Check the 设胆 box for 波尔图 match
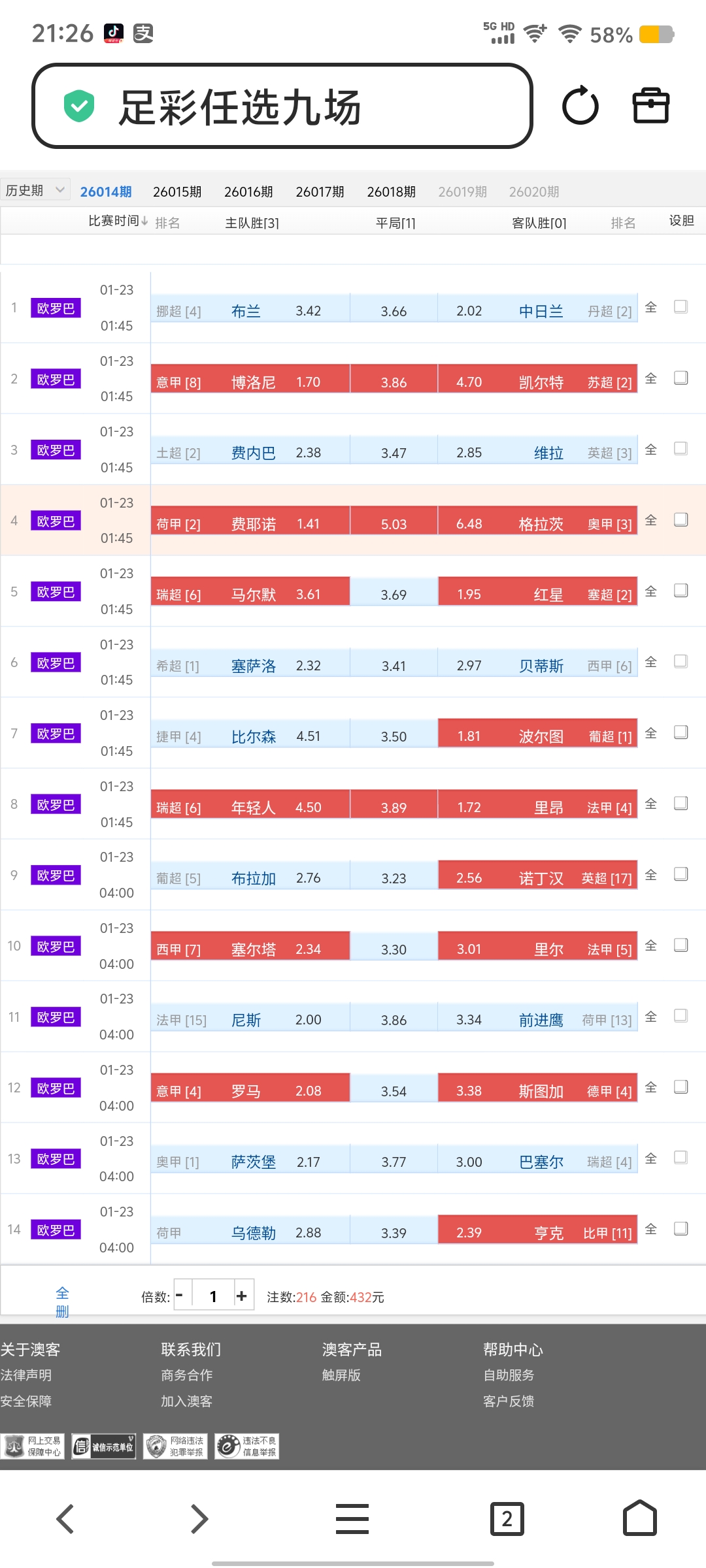The image size is (706, 1568). click(x=681, y=732)
